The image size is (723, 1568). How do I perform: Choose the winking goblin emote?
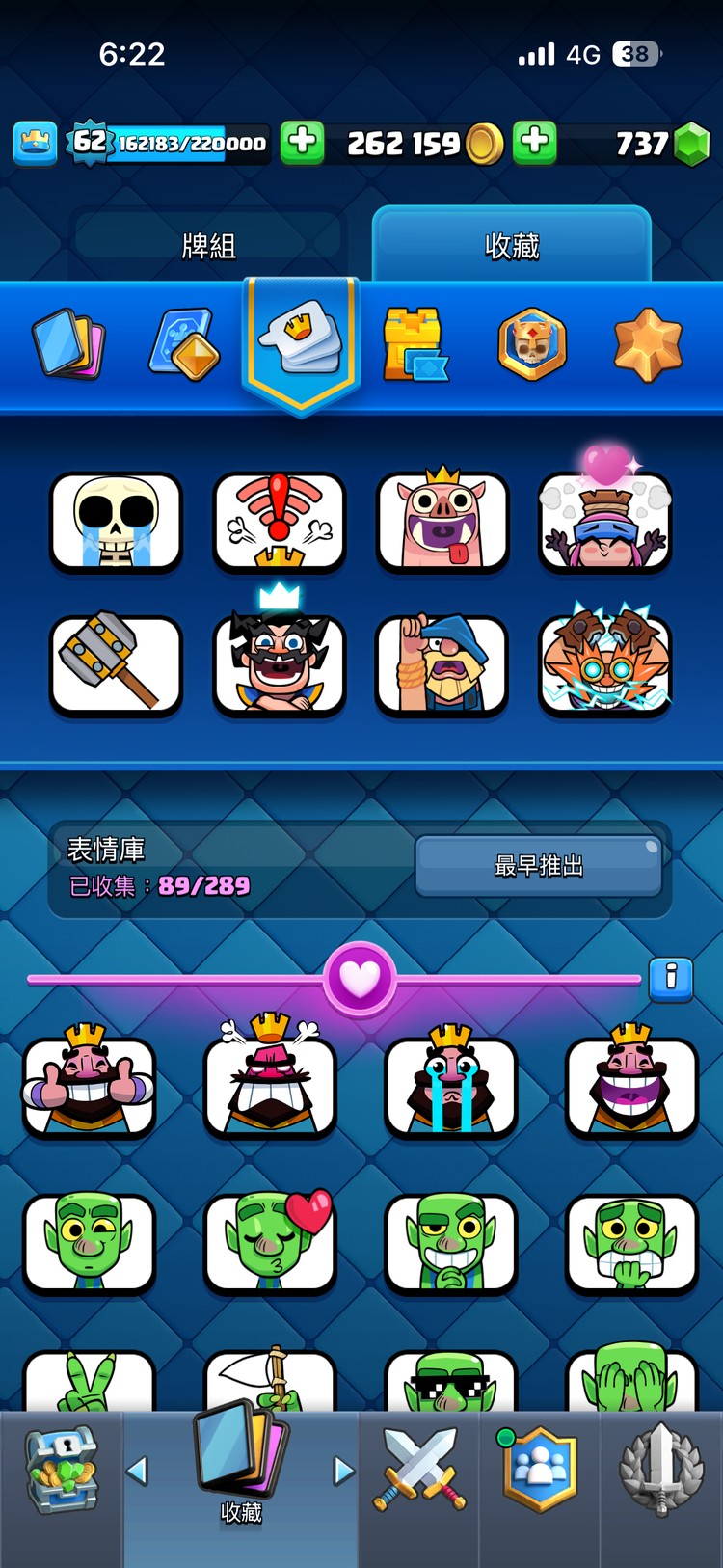89,1242
